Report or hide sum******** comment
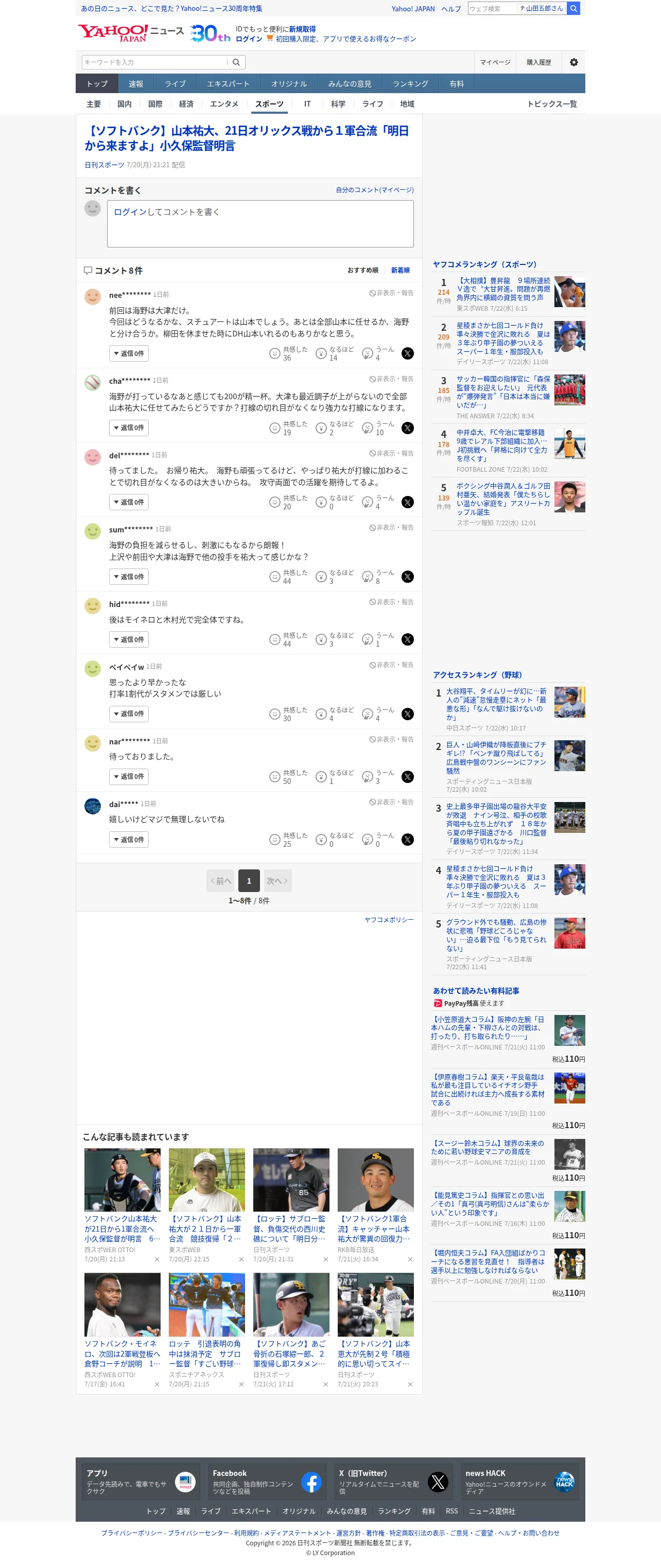The height and width of the screenshot is (1568, 661). point(391,528)
